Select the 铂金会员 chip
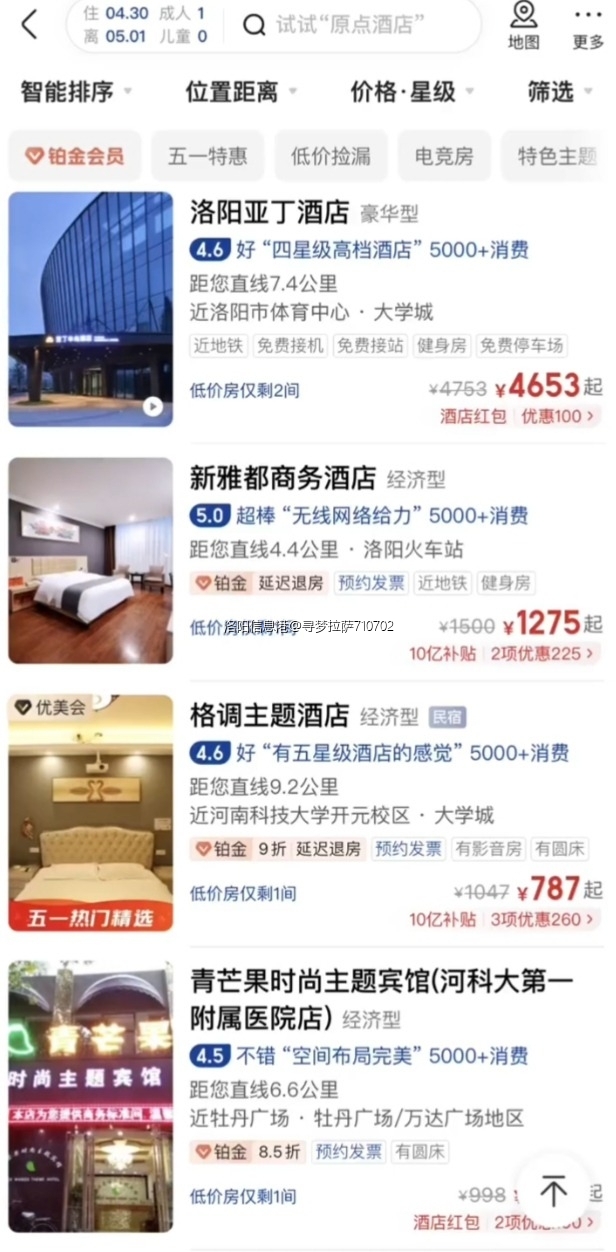The image size is (616, 1252). coord(75,156)
